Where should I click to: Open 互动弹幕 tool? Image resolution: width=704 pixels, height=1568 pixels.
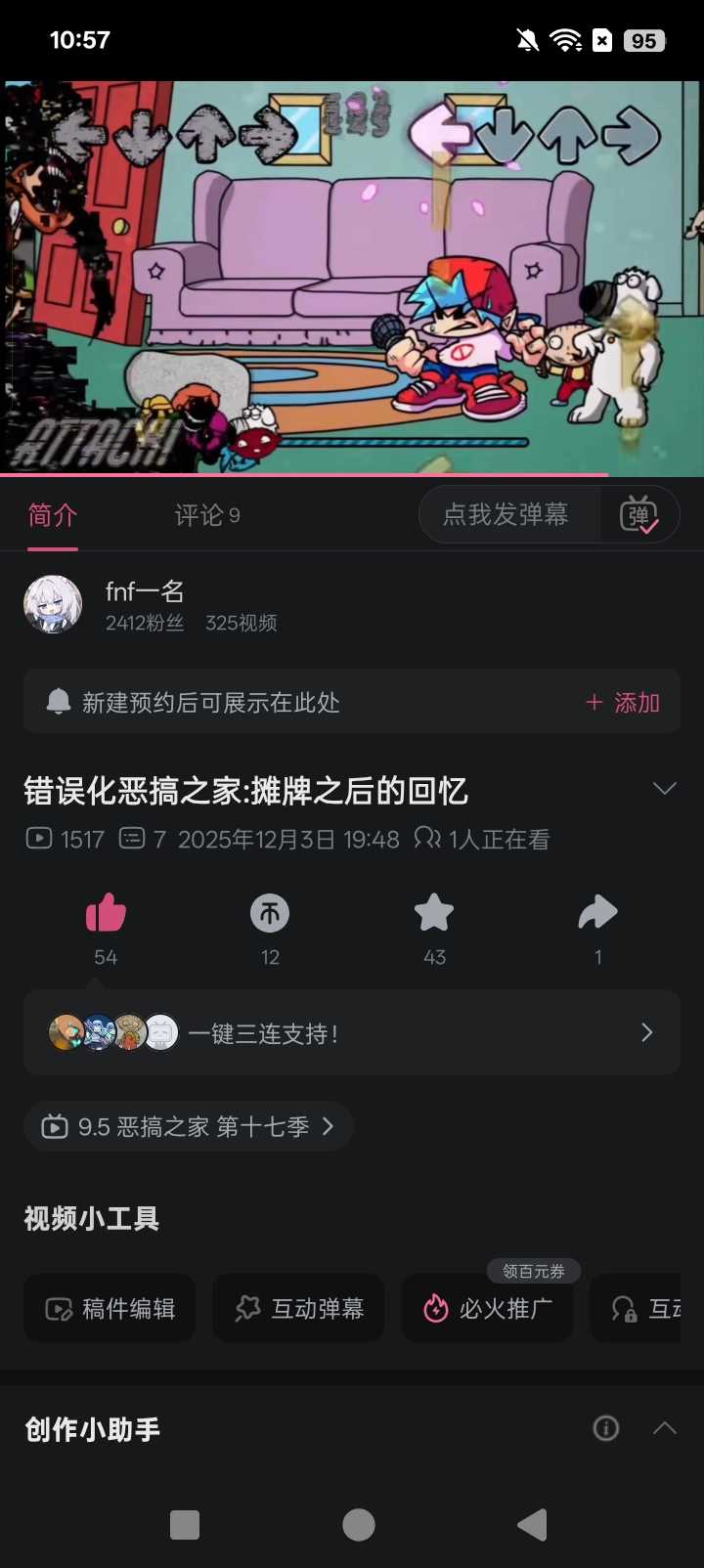(x=298, y=1309)
